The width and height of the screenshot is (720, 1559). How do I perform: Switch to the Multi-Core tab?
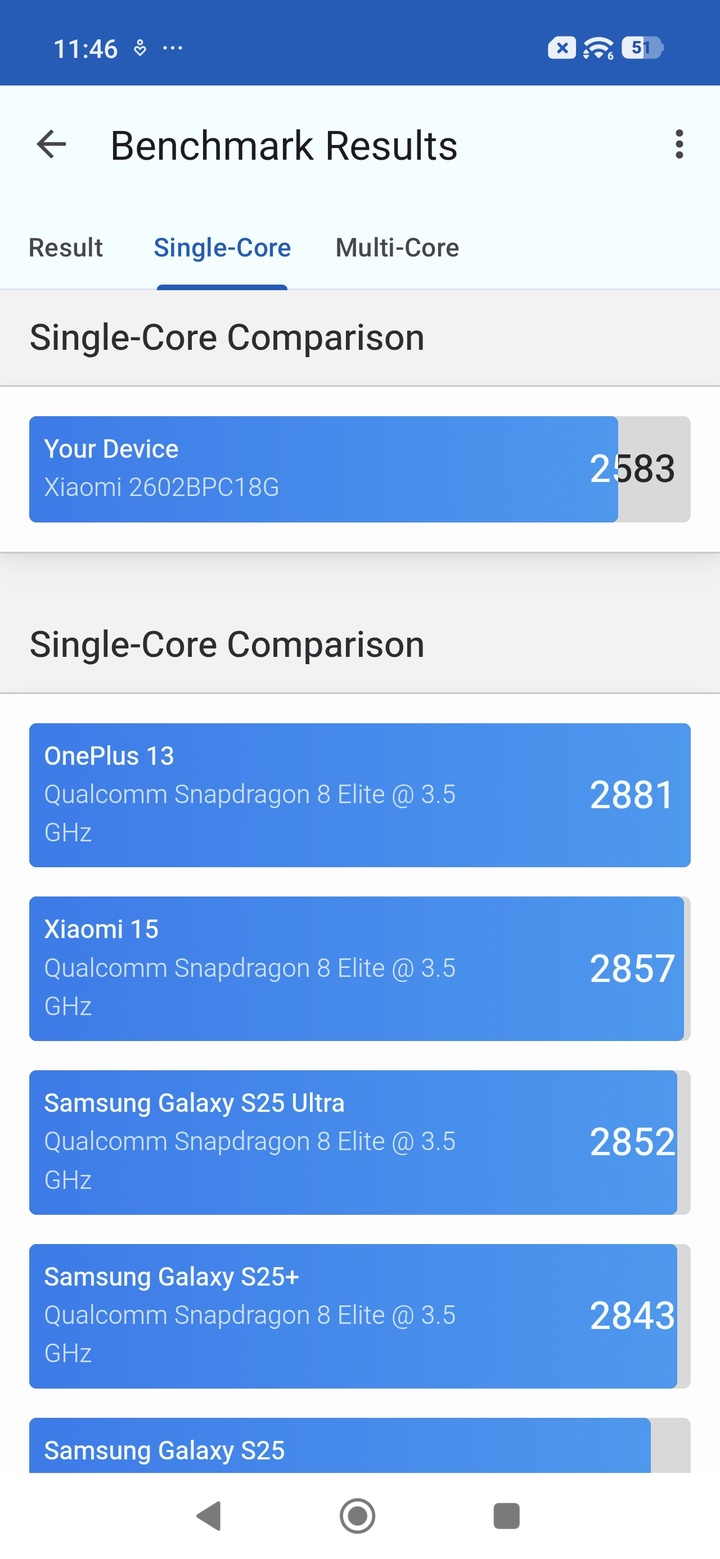coord(397,248)
